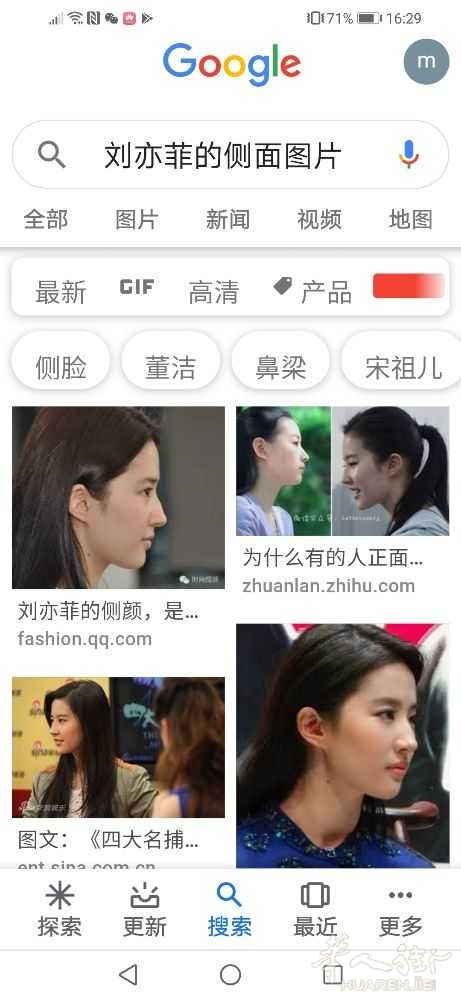Apply the 高清 filter
Viewport: 461px width, 1000px height.
(x=214, y=292)
